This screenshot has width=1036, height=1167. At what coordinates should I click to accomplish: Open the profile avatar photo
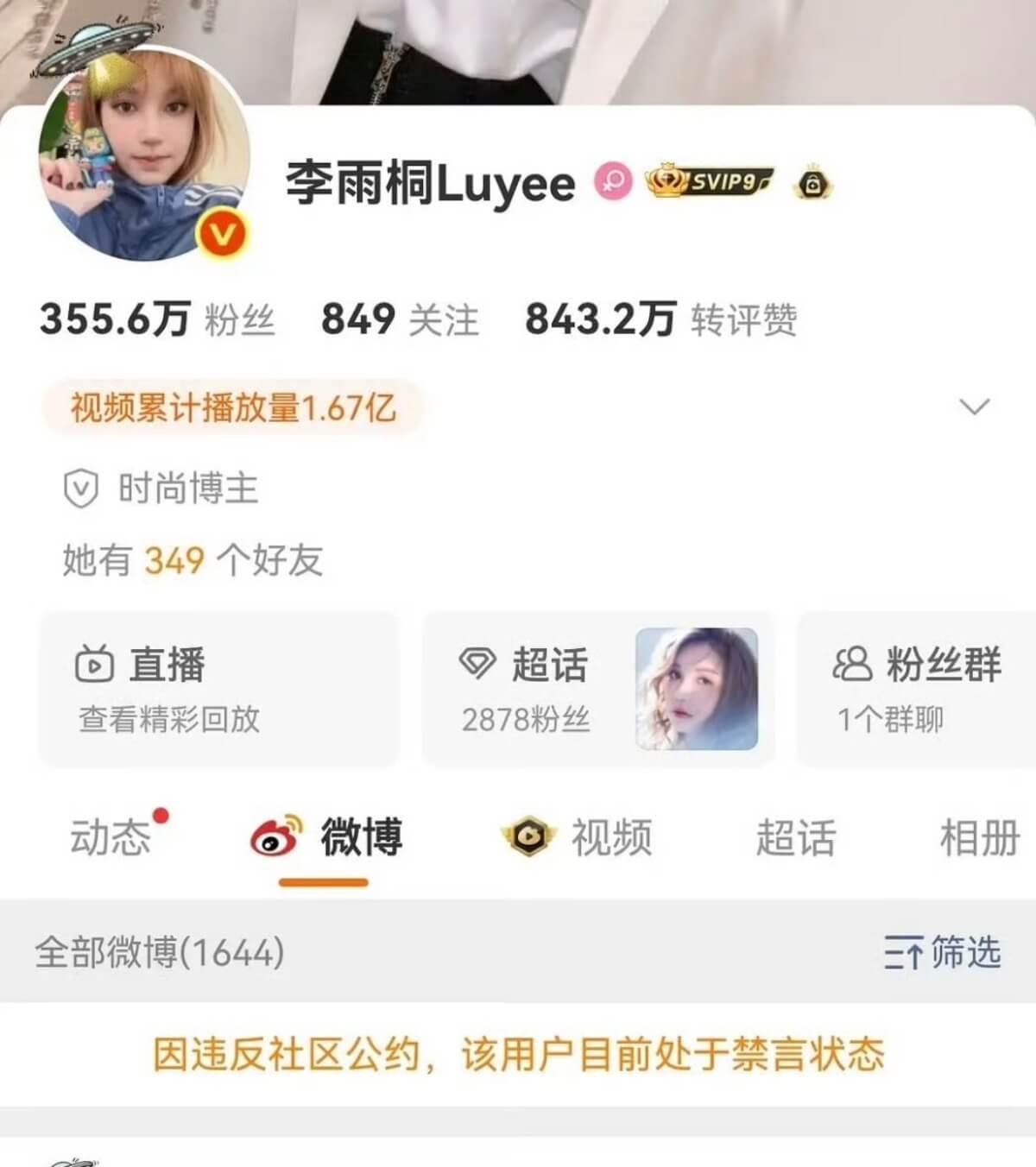144,157
